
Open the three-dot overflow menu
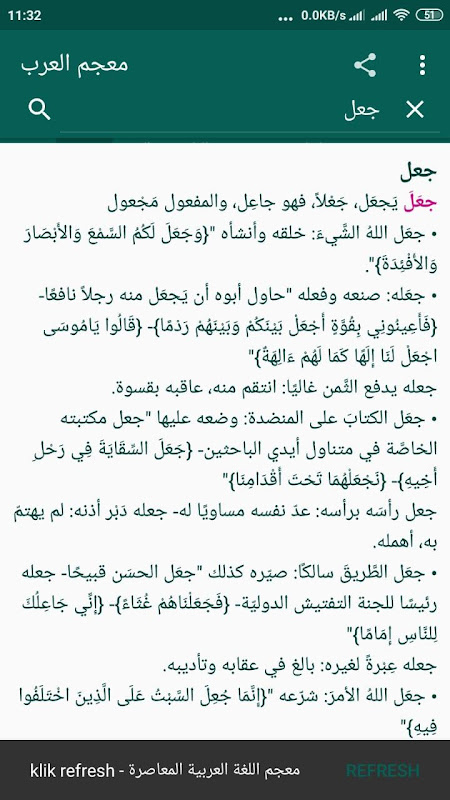pos(421,65)
